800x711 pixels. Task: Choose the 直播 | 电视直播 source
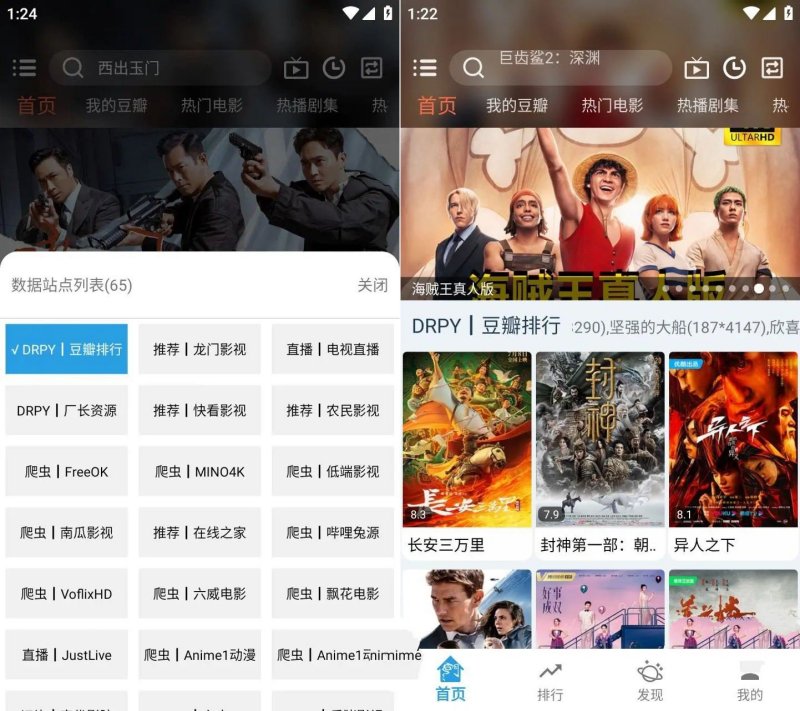(333, 349)
